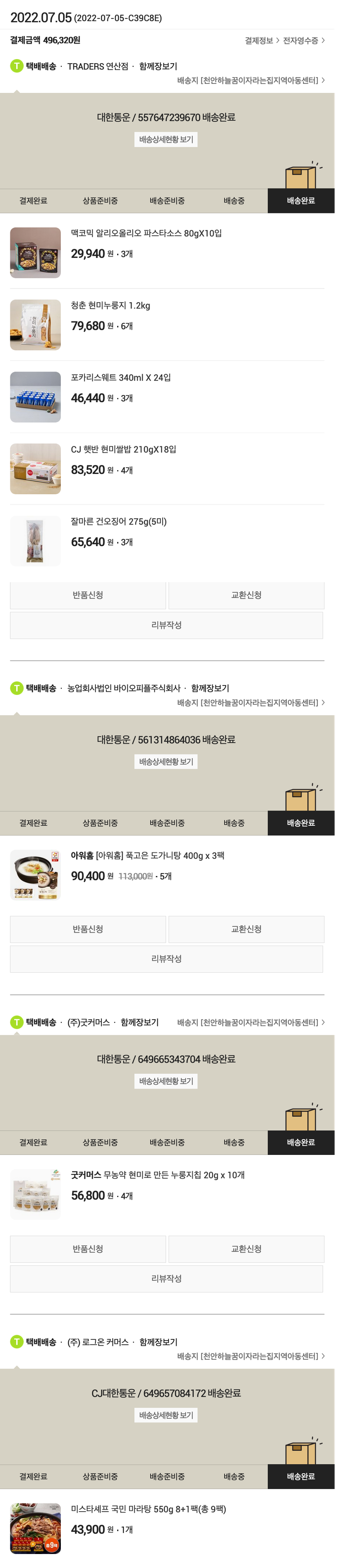
Task: Request exchange for the TRADERS order
Action: [246, 595]
